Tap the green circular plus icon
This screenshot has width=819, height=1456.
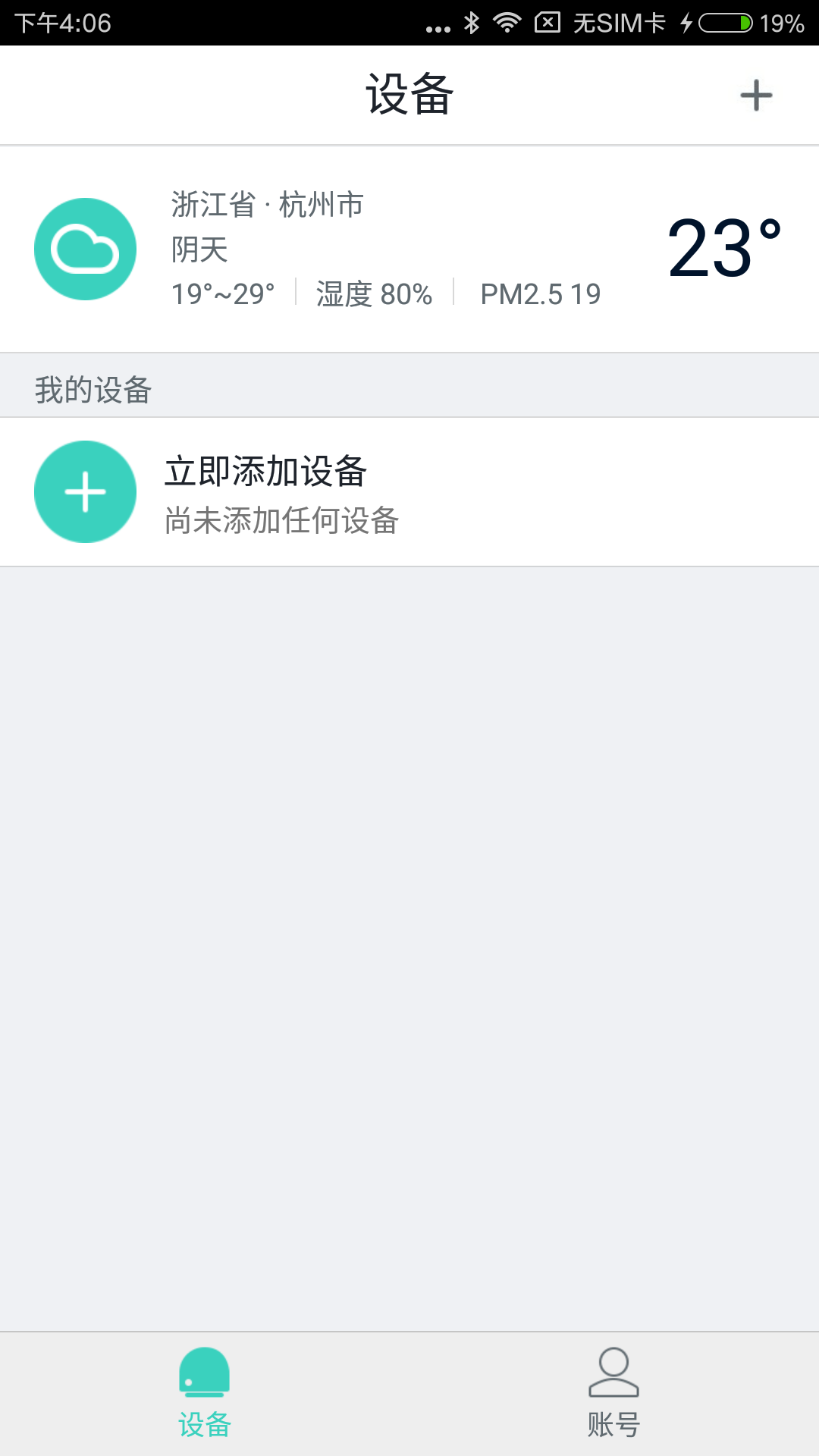pos(85,491)
